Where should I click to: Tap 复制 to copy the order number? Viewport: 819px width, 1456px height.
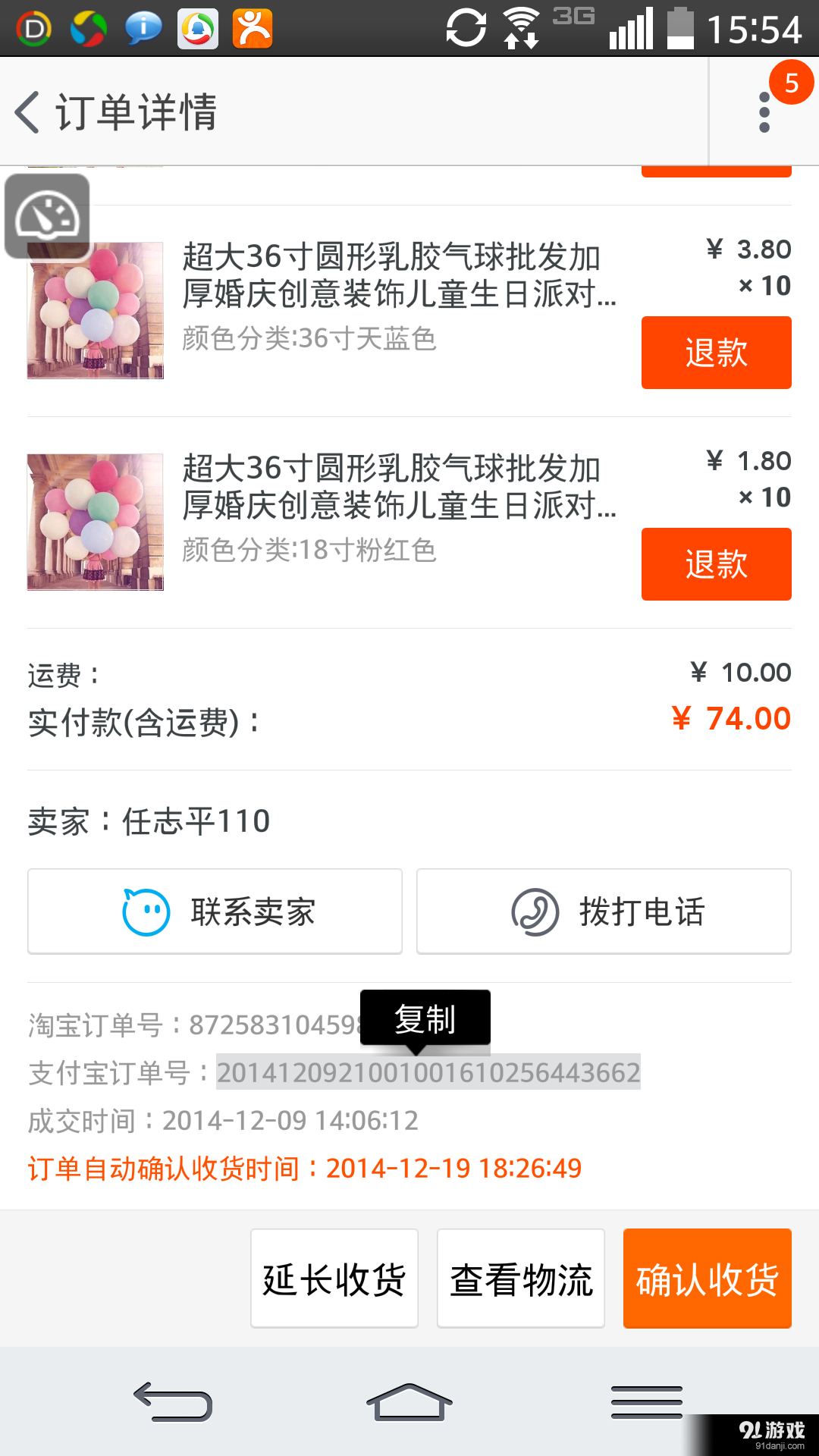click(425, 1019)
